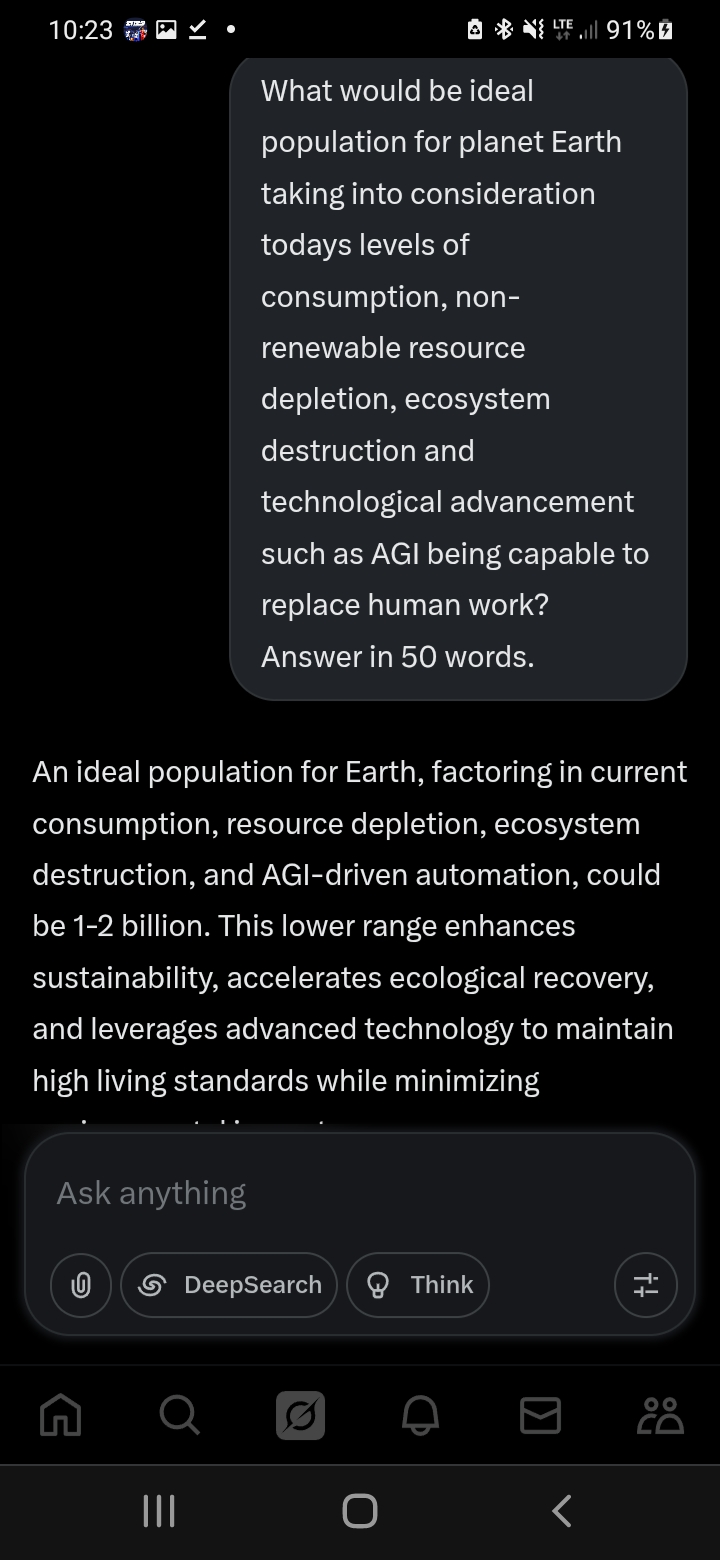Attach a file with the paperclip icon
Screen dimensions: 720x1560
point(81,1285)
